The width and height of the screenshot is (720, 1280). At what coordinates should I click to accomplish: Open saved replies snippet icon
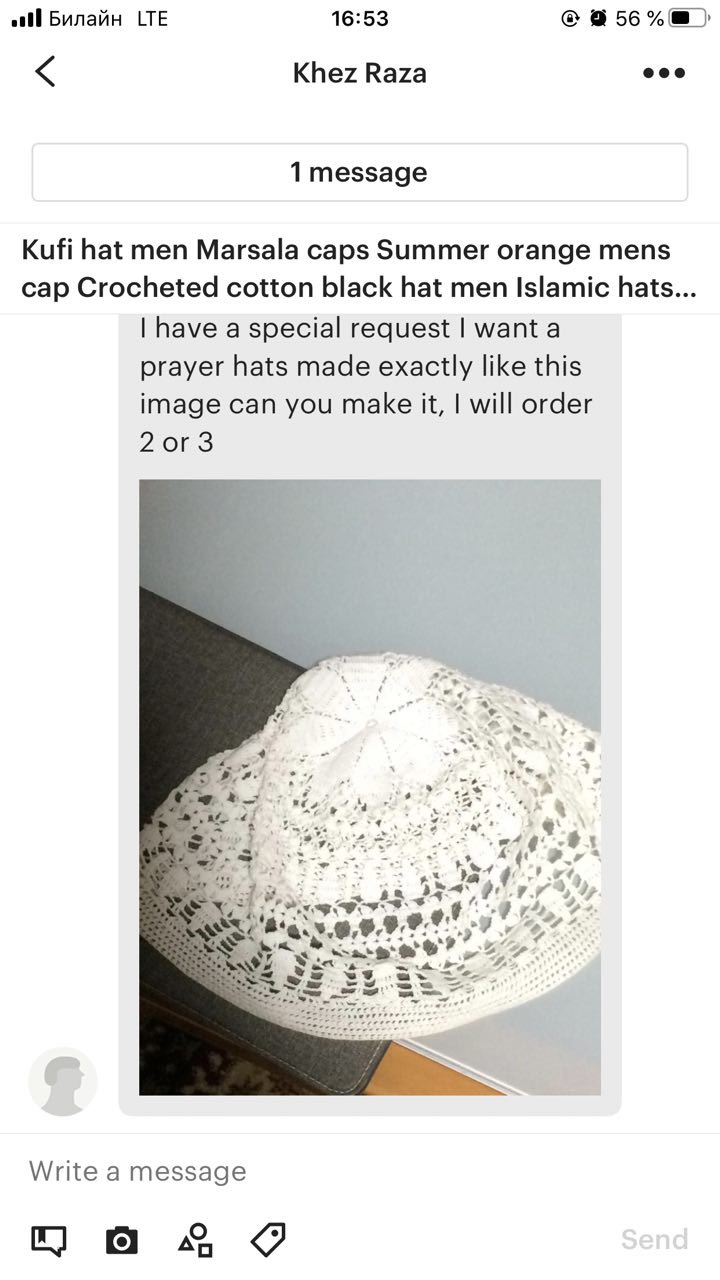pos(49,1240)
